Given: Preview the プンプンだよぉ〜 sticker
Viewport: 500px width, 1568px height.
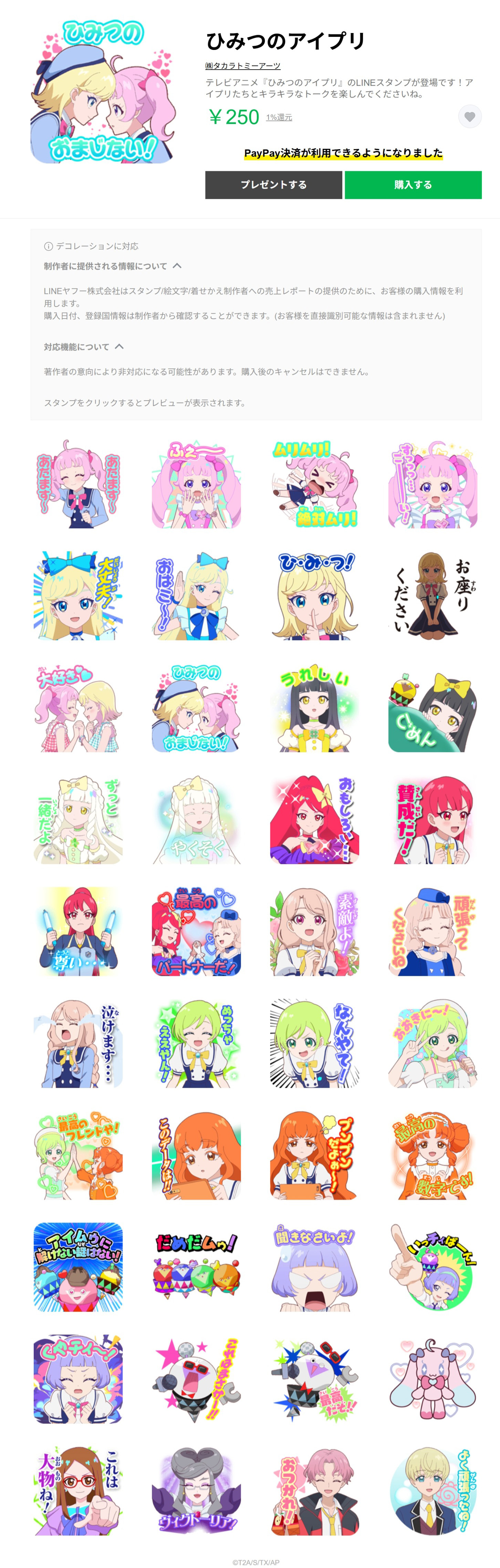Looking at the screenshot, I should (x=314, y=1156).
